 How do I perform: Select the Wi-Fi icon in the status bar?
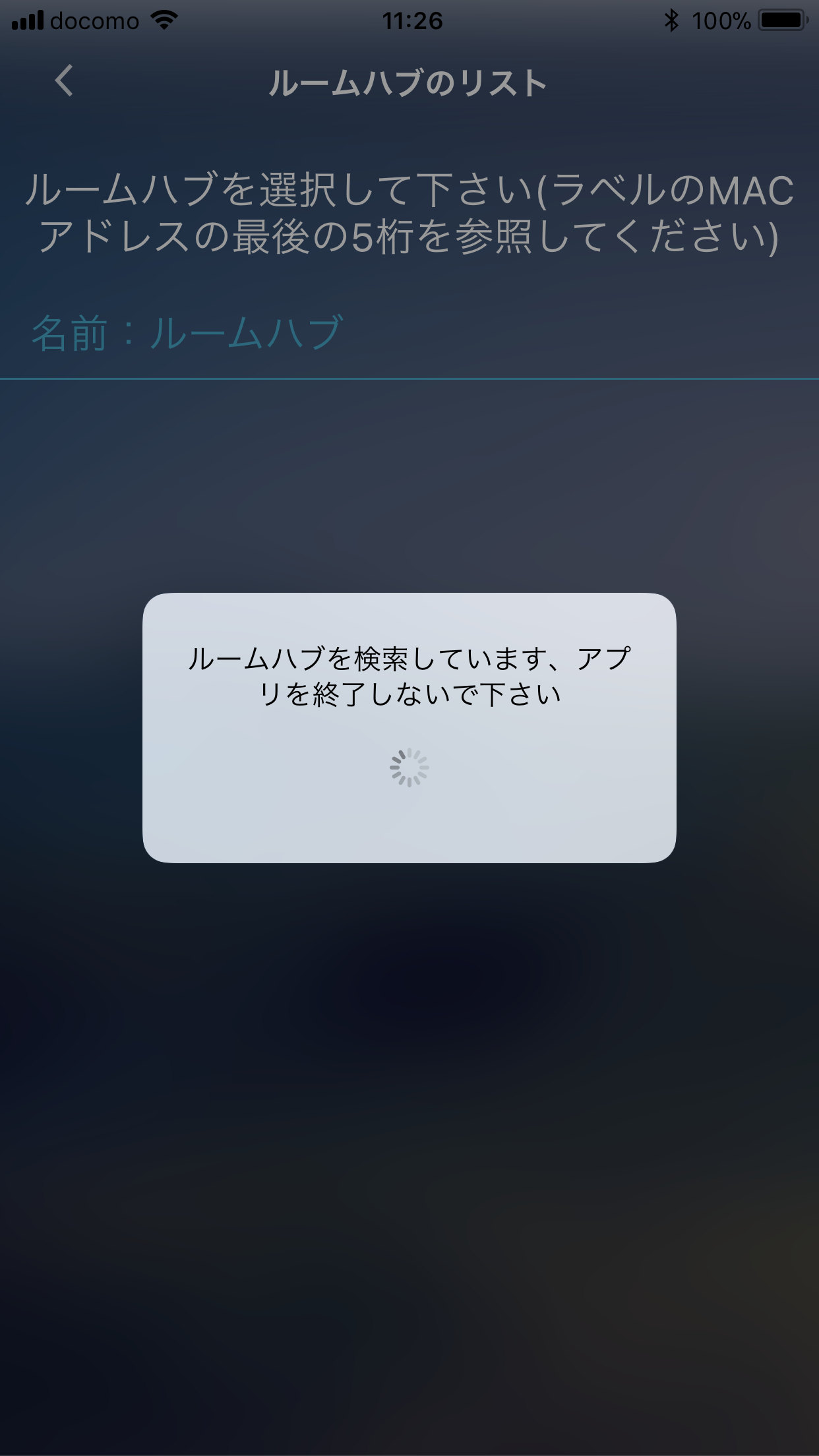click(x=162, y=20)
